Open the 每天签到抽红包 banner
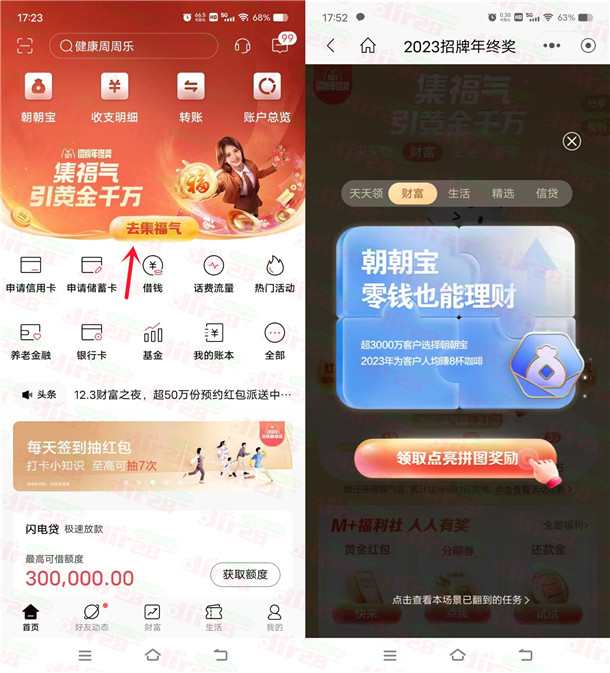The width and height of the screenshot is (610, 673). [x=152, y=456]
